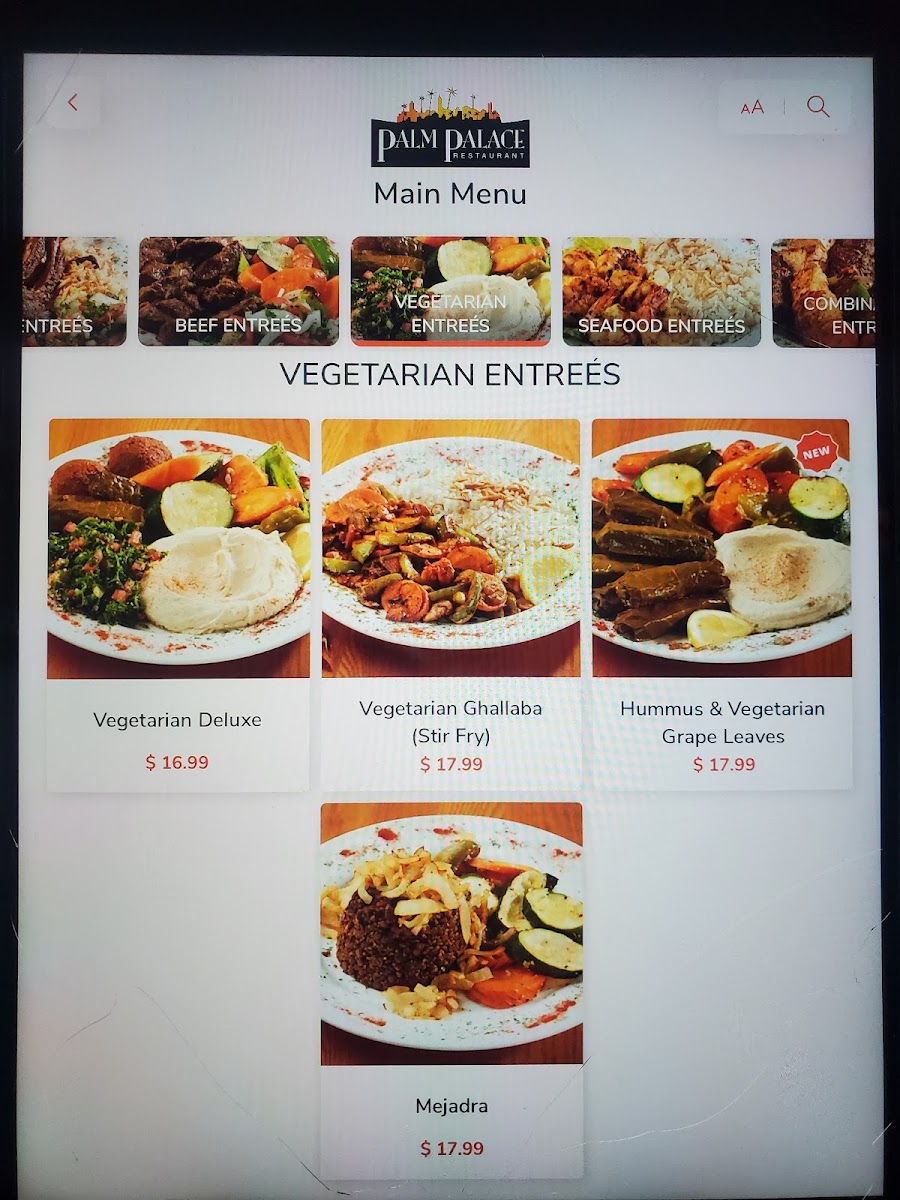Viewport: 900px width, 1200px height.
Task: Choose Hummus & Vegetarian Grape Leaves
Action: click(722, 603)
